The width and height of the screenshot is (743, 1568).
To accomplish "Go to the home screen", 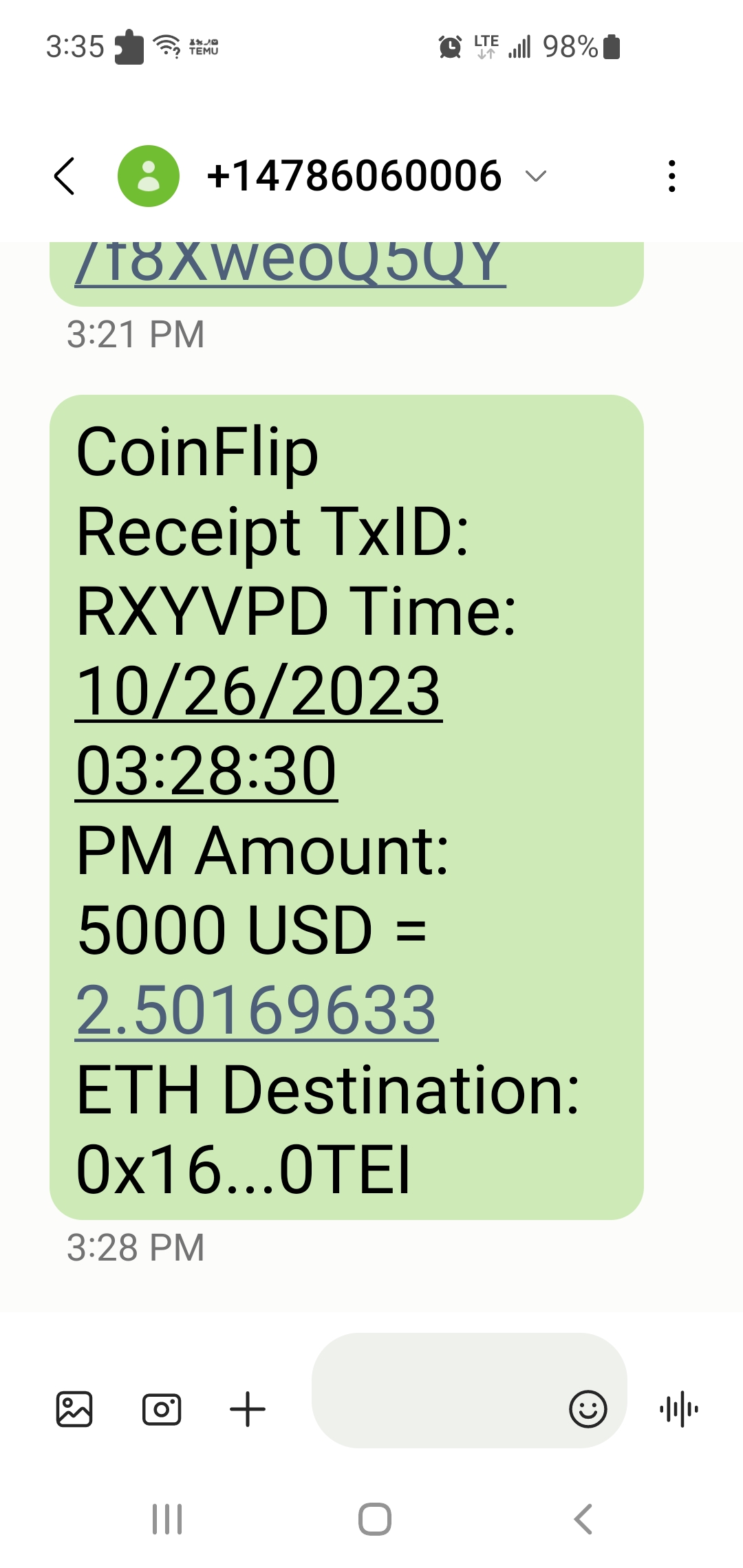I will click(x=374, y=1519).
